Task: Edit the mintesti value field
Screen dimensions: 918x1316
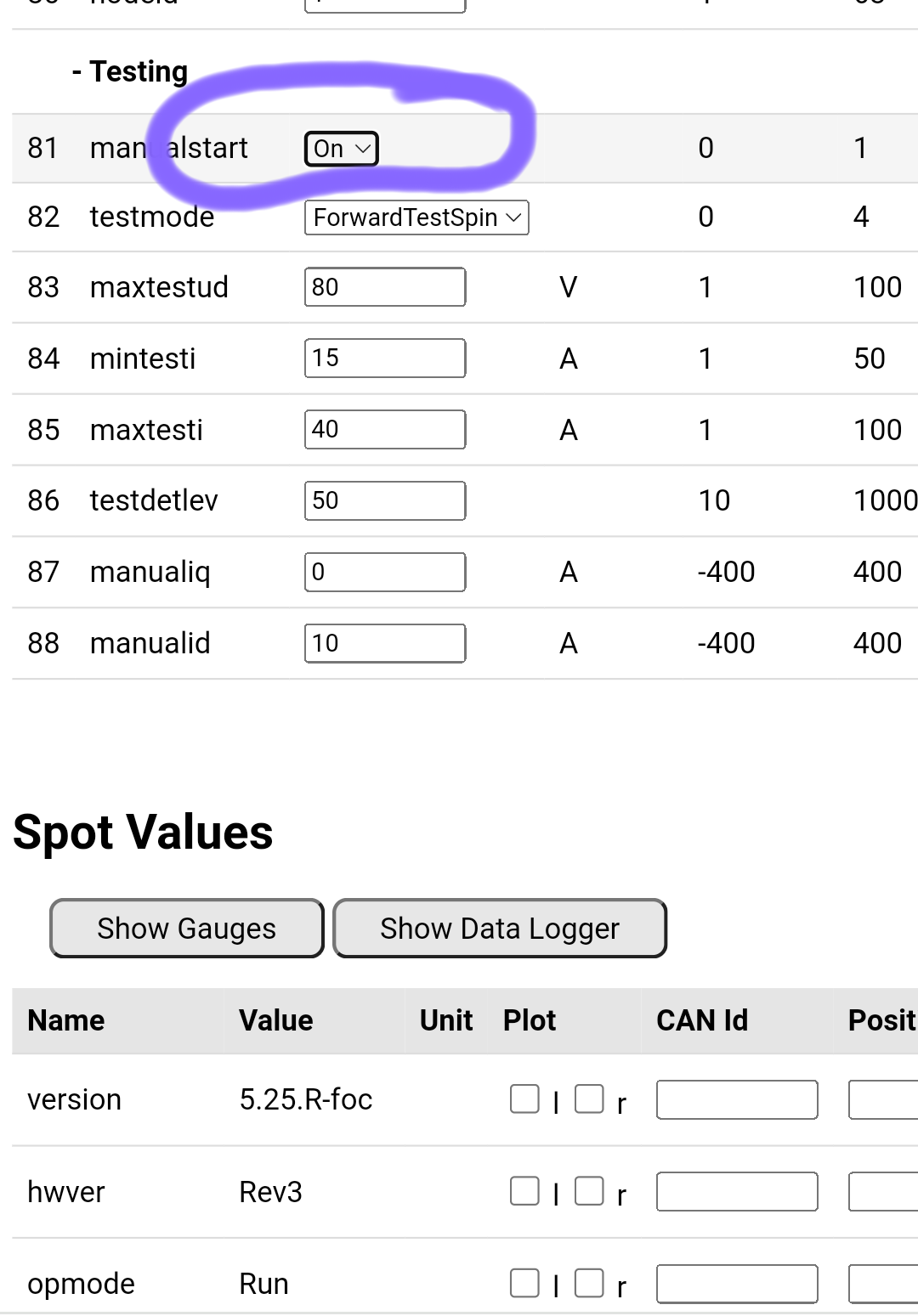Action: click(384, 358)
